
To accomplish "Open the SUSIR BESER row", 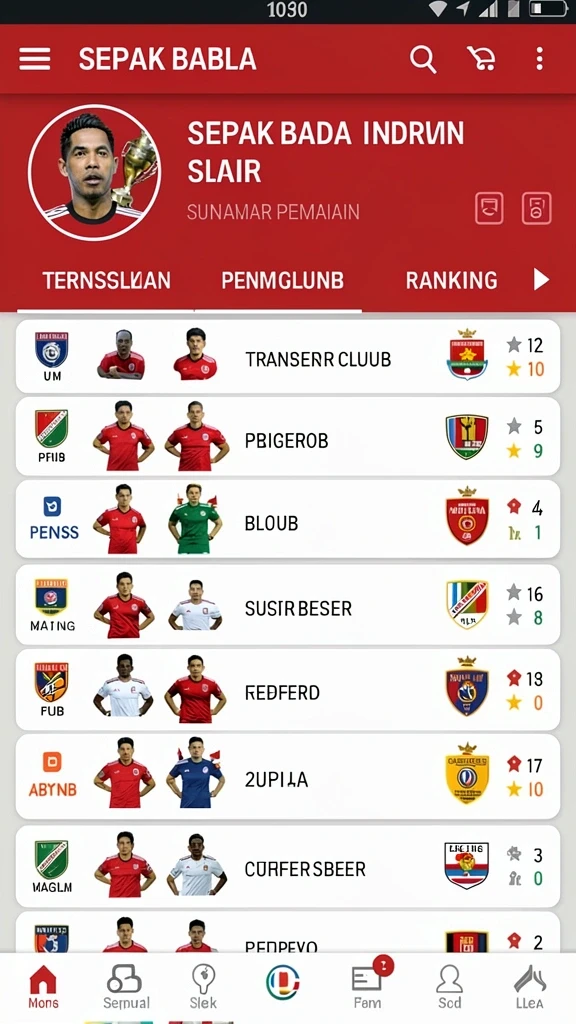I will click(287, 605).
